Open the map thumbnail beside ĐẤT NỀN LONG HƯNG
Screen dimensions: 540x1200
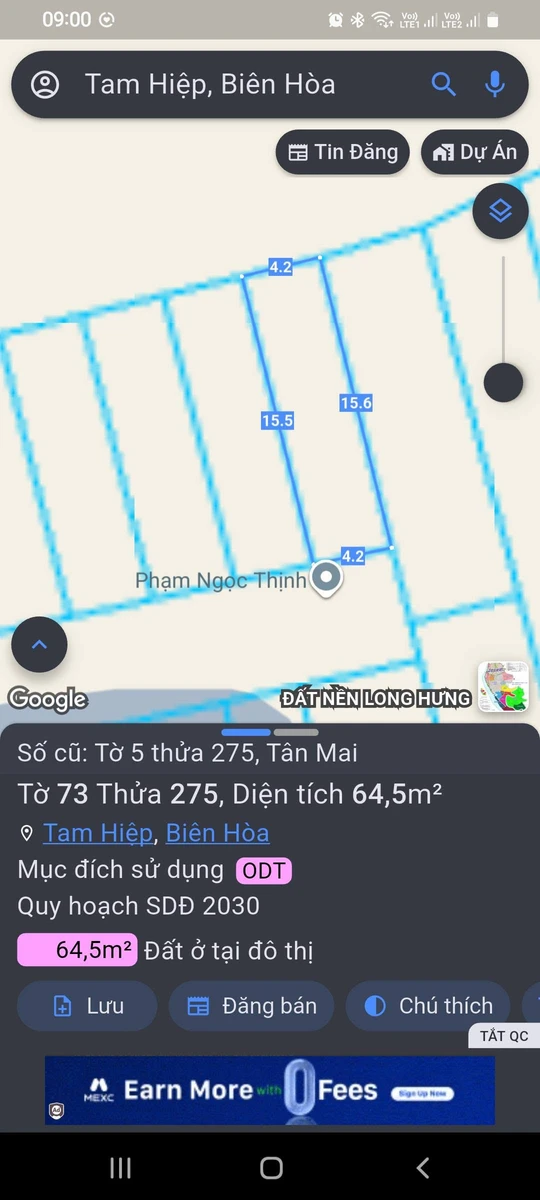[x=503, y=687]
